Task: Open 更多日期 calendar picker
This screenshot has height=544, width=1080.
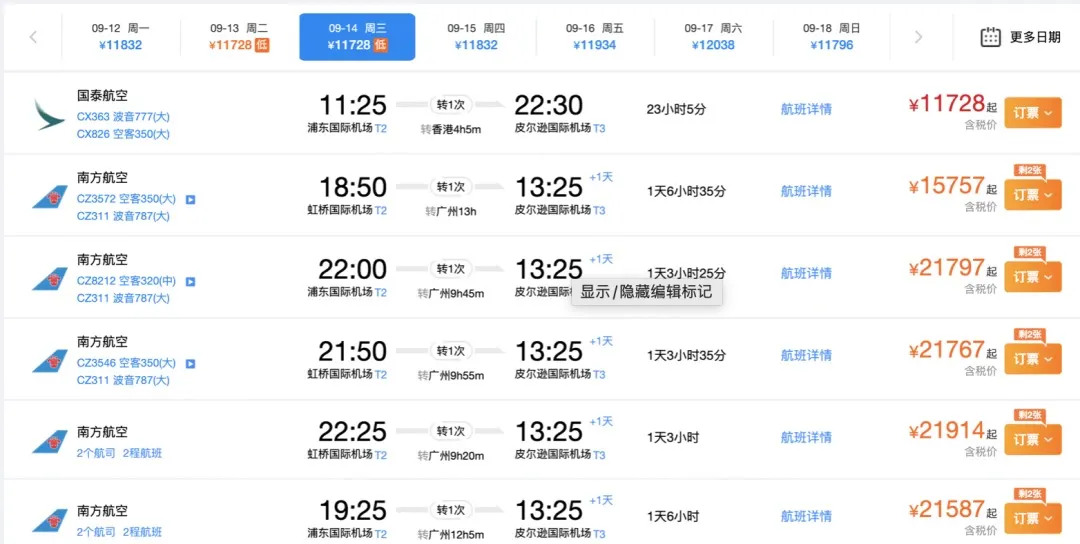Action: click(x=1020, y=37)
